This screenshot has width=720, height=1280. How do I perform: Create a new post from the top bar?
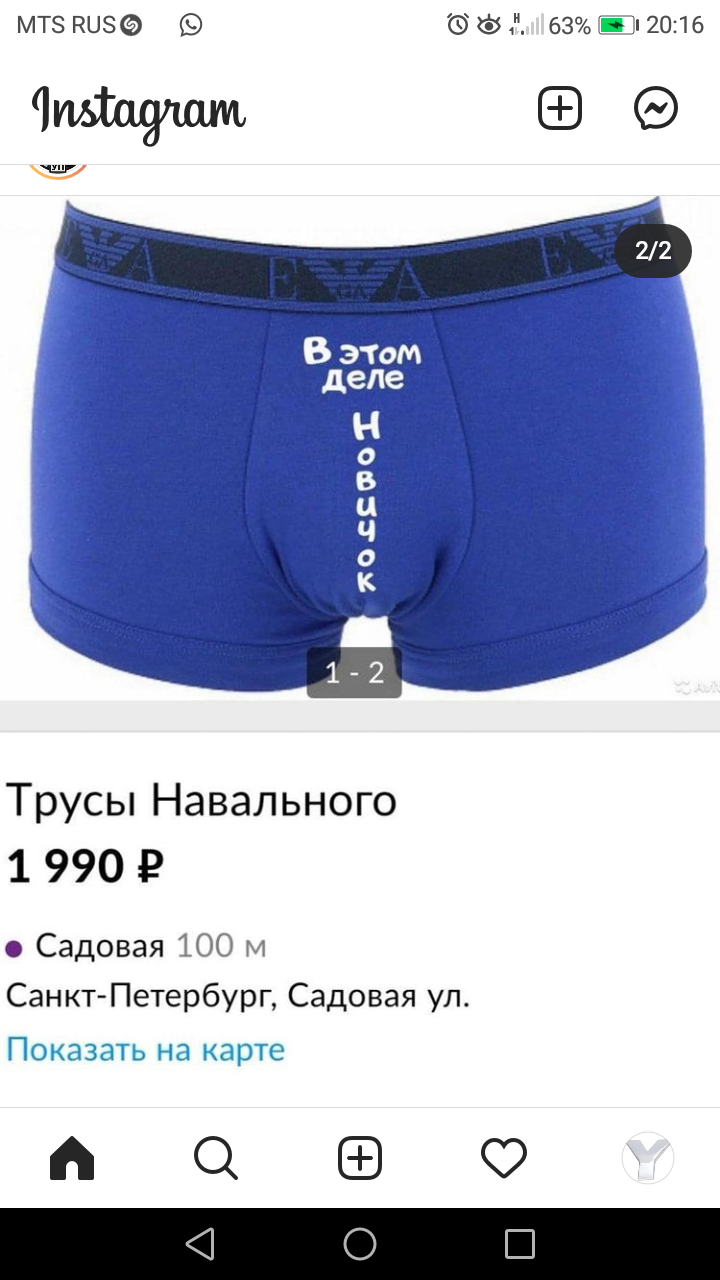(x=560, y=108)
